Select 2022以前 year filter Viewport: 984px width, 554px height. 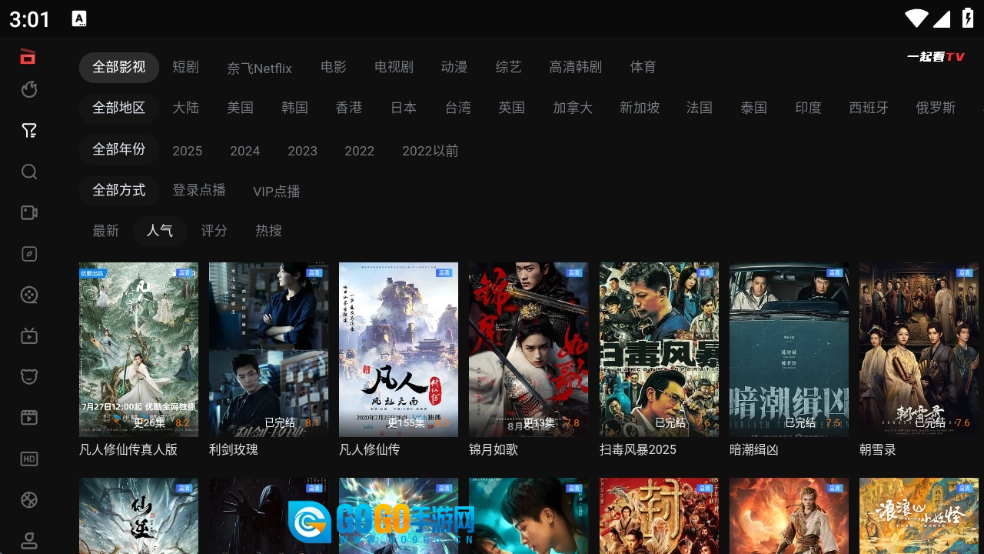(x=430, y=151)
